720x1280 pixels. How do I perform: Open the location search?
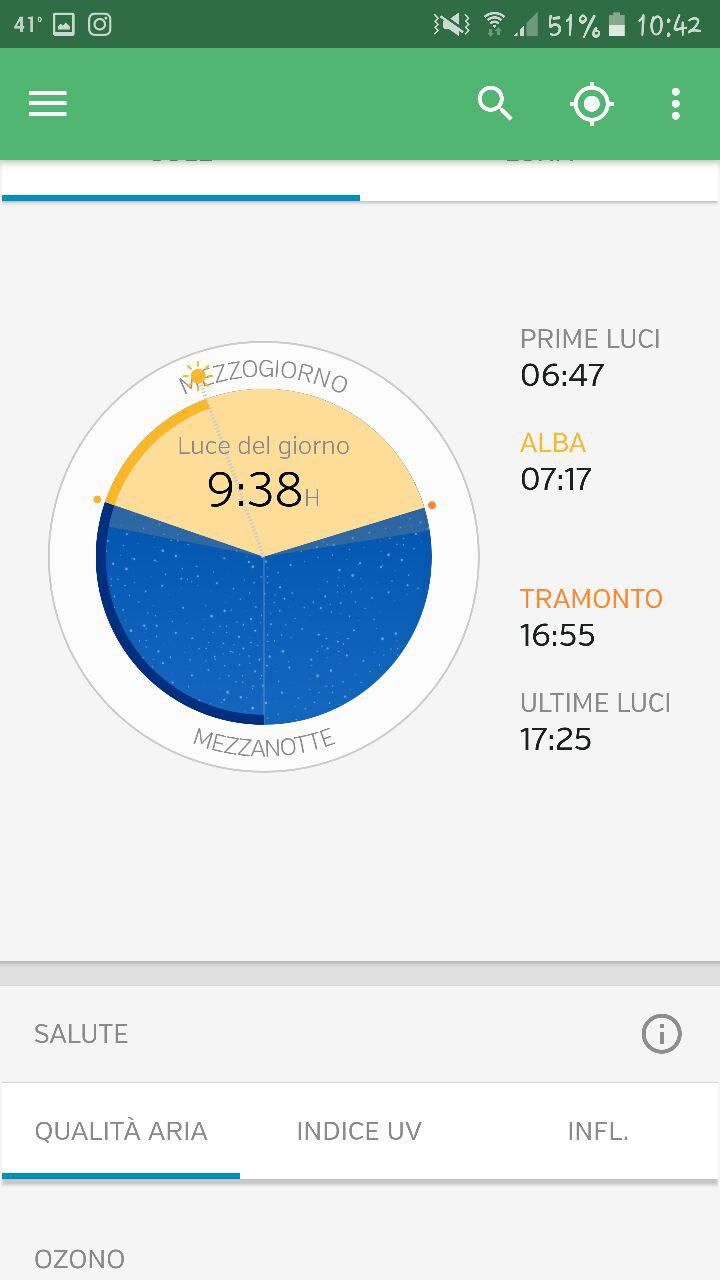[494, 103]
